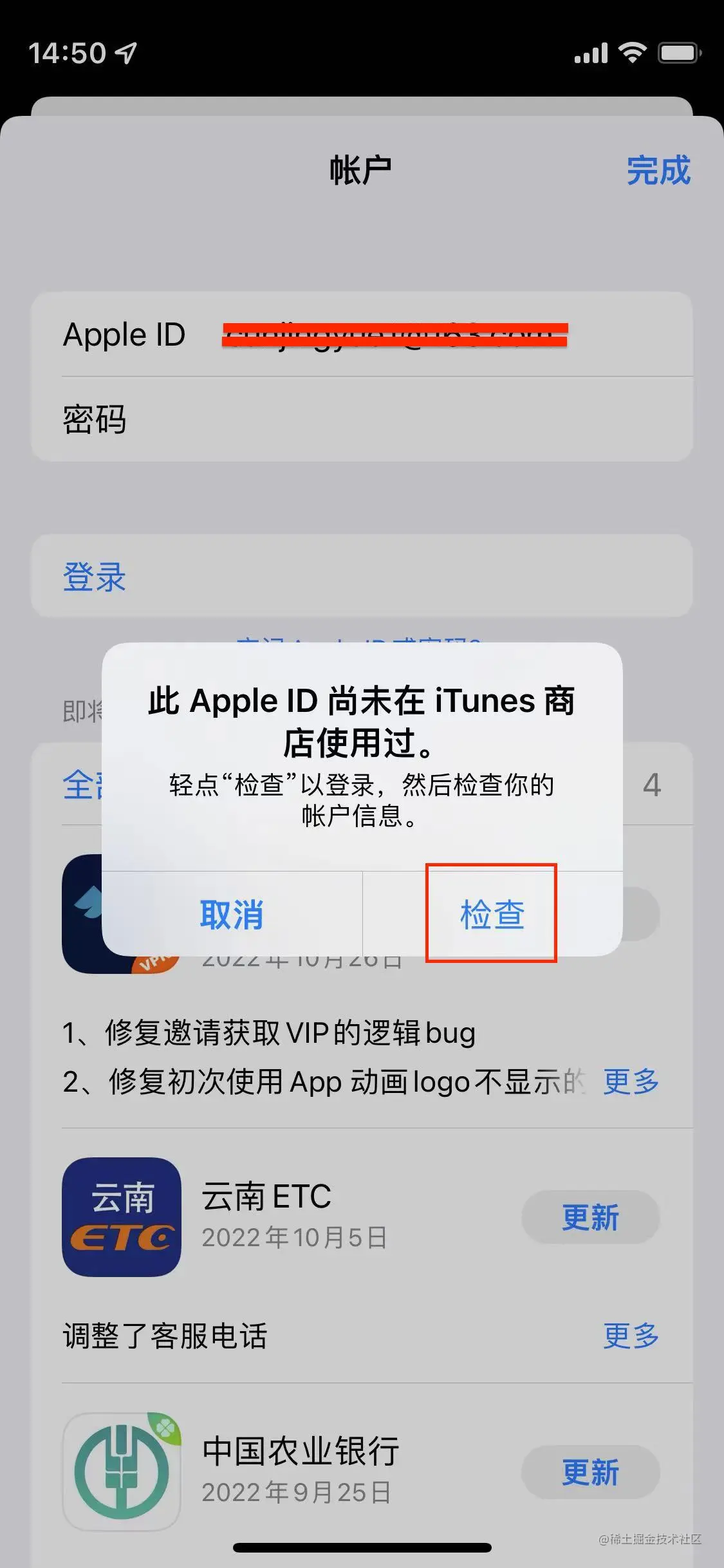Tap the 登录 sign-in button

(x=95, y=576)
